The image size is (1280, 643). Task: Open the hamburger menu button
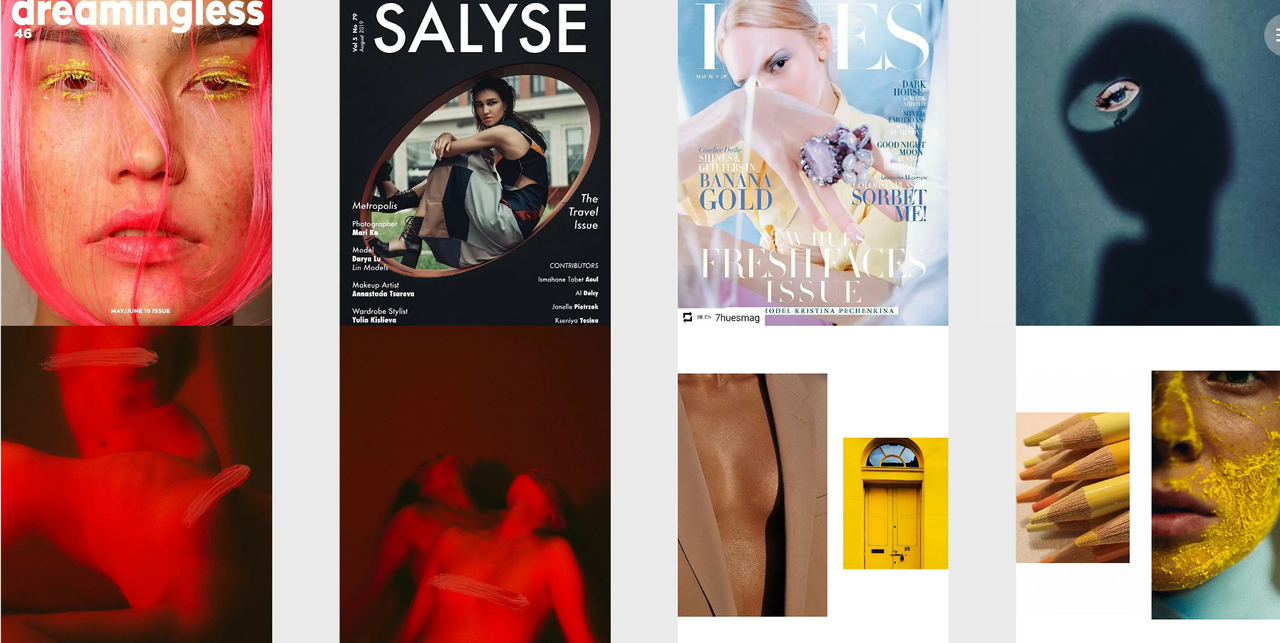1273,35
